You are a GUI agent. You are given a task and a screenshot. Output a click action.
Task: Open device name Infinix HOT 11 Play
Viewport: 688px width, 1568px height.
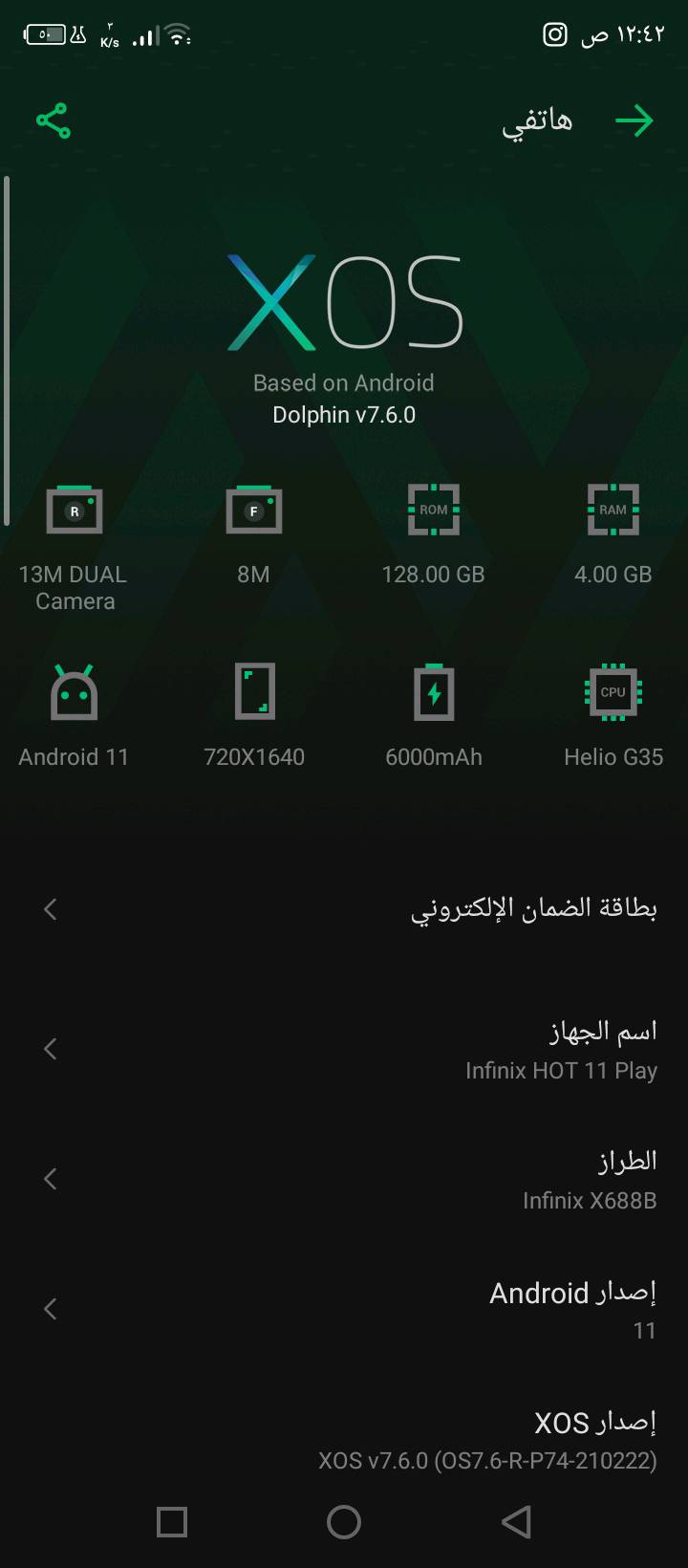tap(344, 1049)
